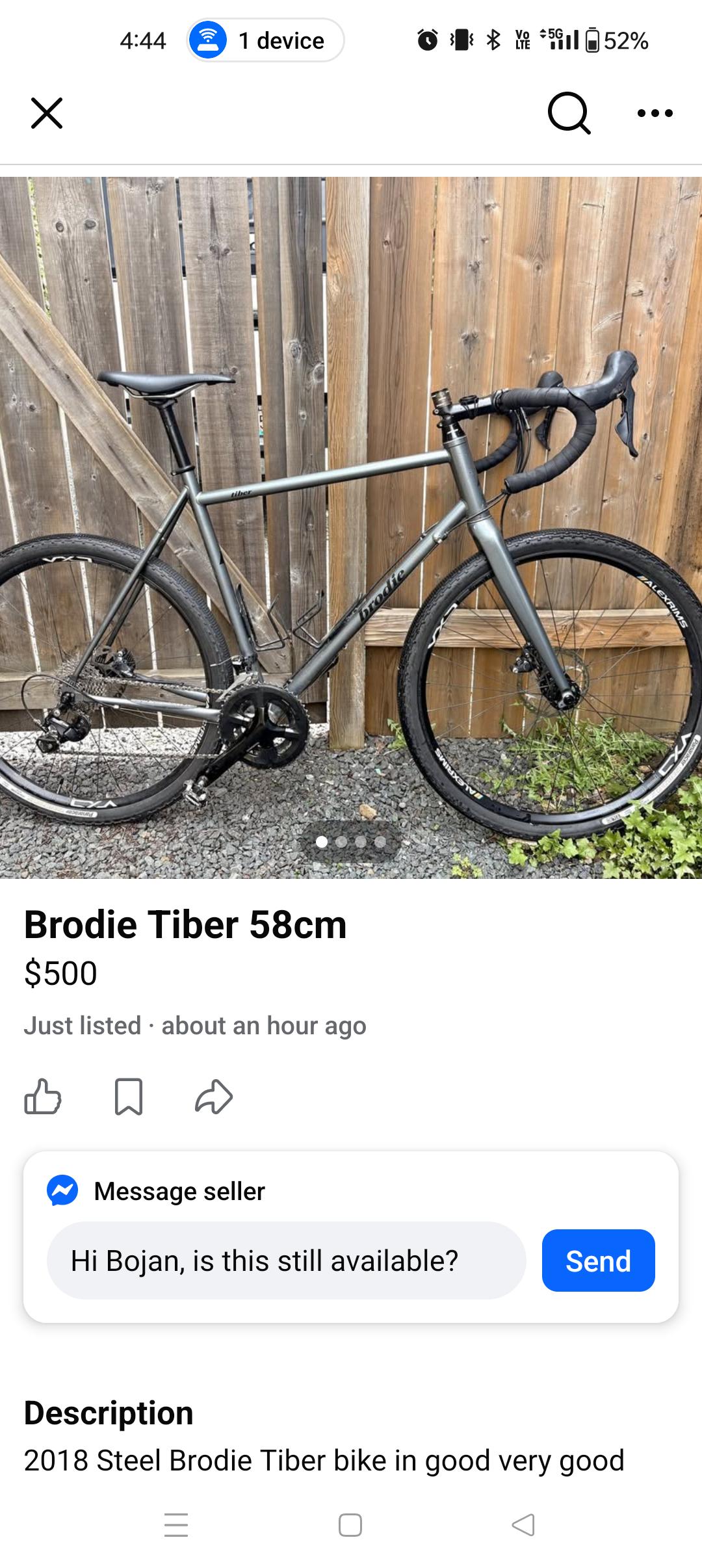The height and width of the screenshot is (1568, 702).
Task: Go to the system home screen
Action: (350, 1524)
